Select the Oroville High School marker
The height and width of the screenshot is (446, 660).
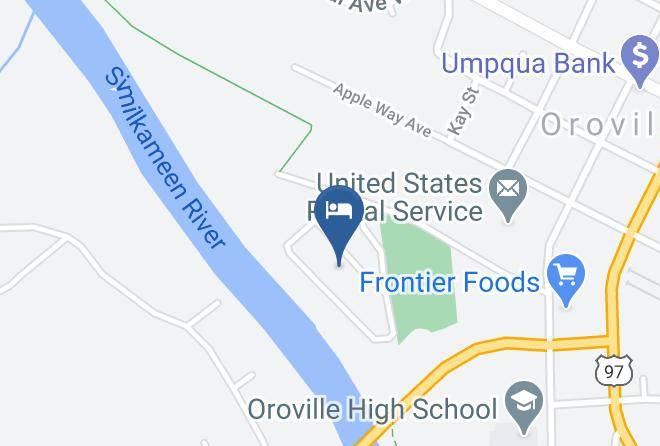(524, 404)
